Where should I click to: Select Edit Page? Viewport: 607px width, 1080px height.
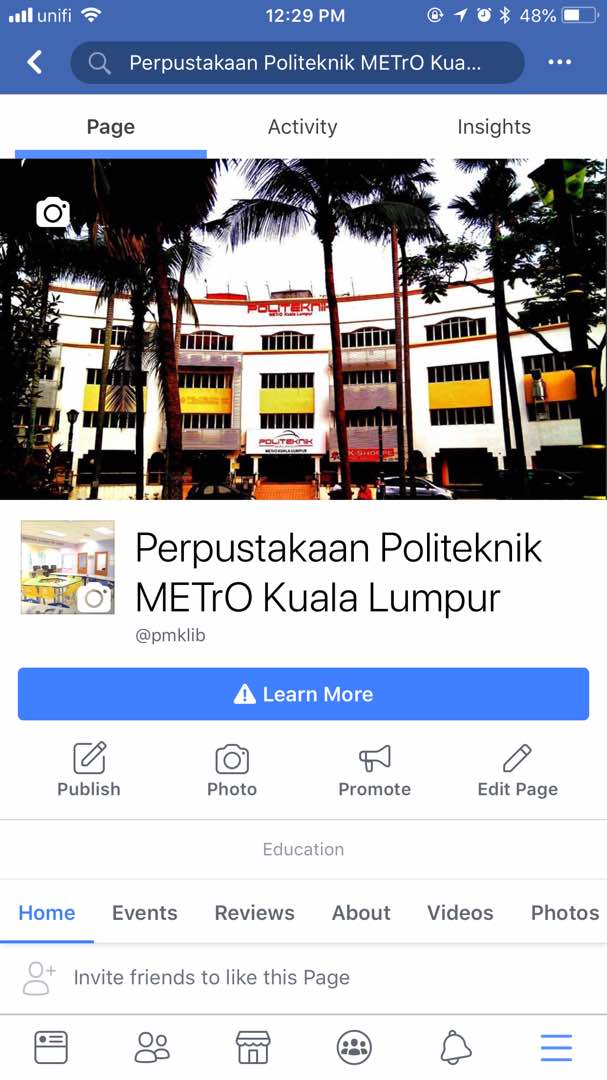[x=517, y=770]
